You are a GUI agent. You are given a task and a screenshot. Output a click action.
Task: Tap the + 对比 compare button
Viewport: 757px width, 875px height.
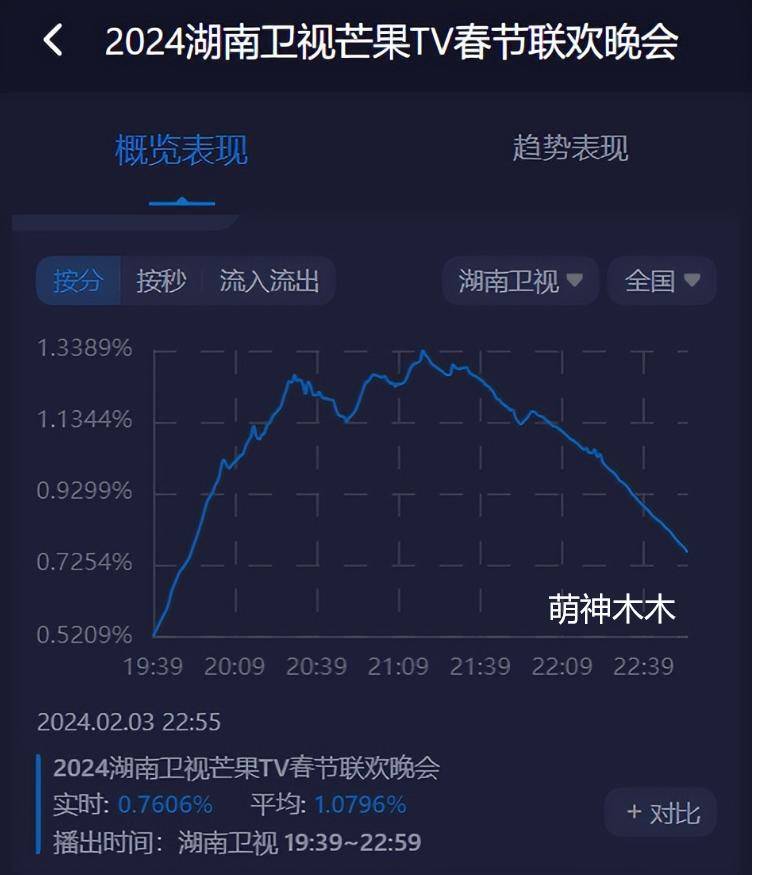tap(661, 813)
